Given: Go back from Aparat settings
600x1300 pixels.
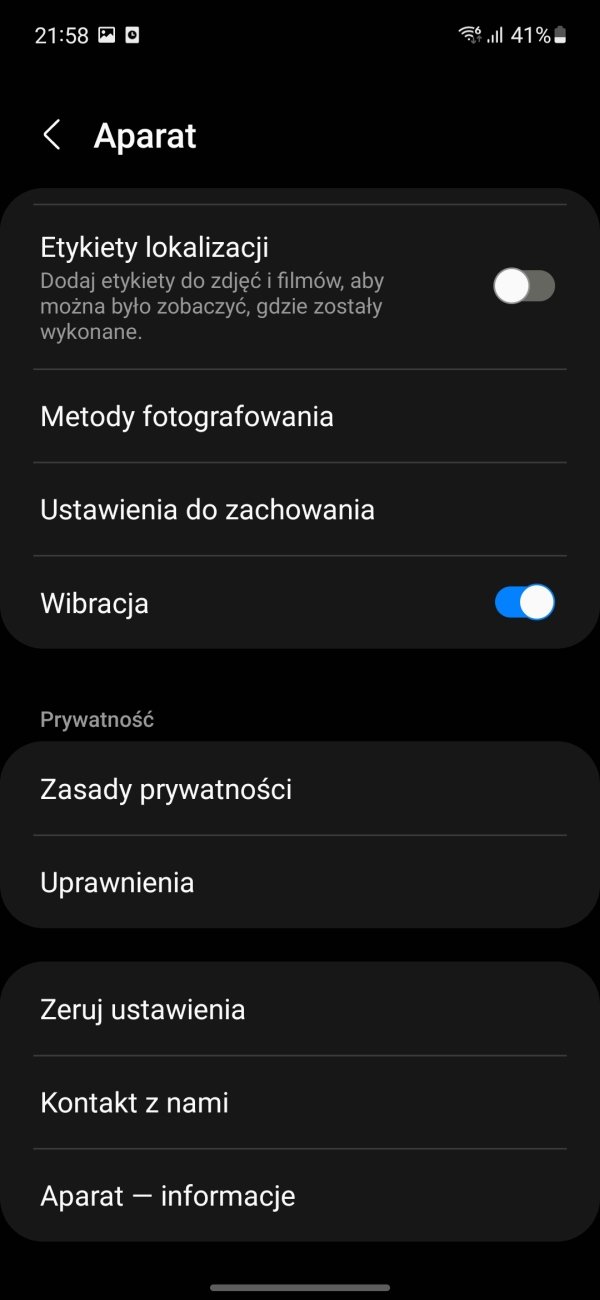Looking at the screenshot, I should (x=52, y=135).
